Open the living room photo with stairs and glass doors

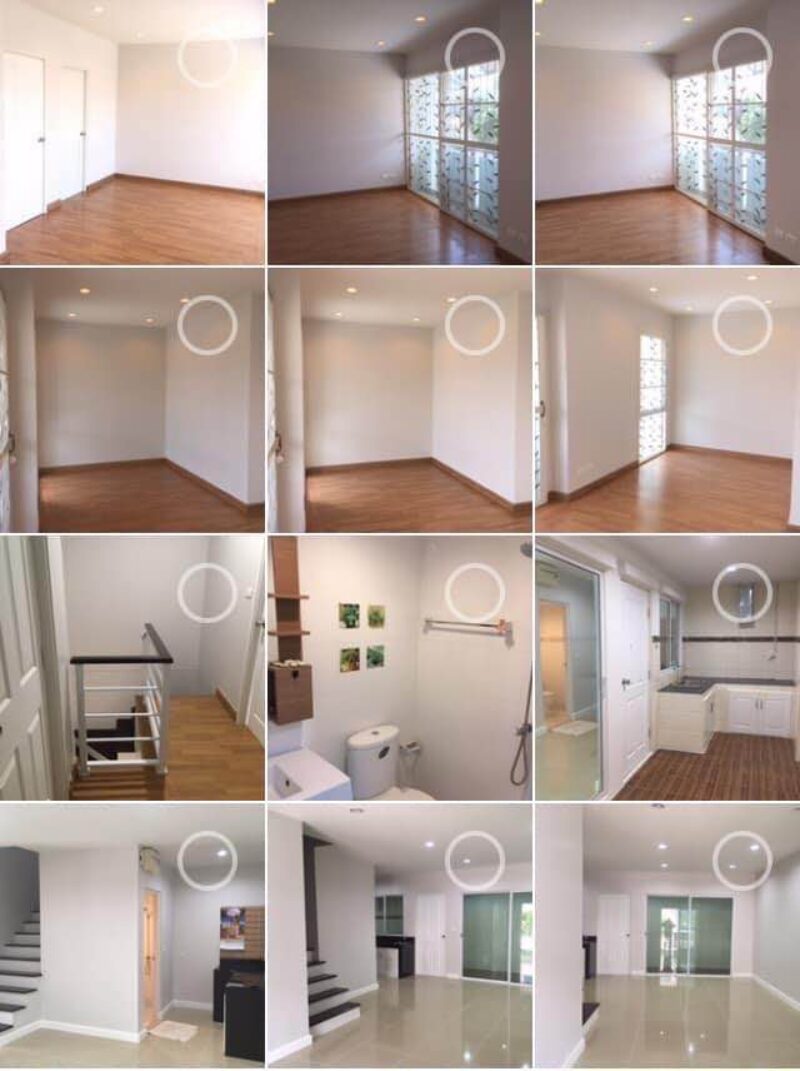(x=399, y=935)
